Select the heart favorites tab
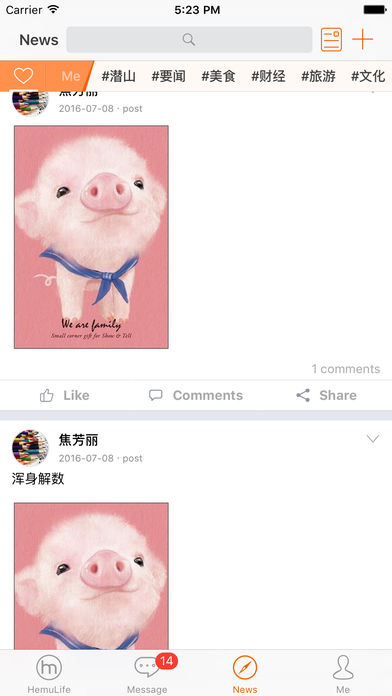 23,76
